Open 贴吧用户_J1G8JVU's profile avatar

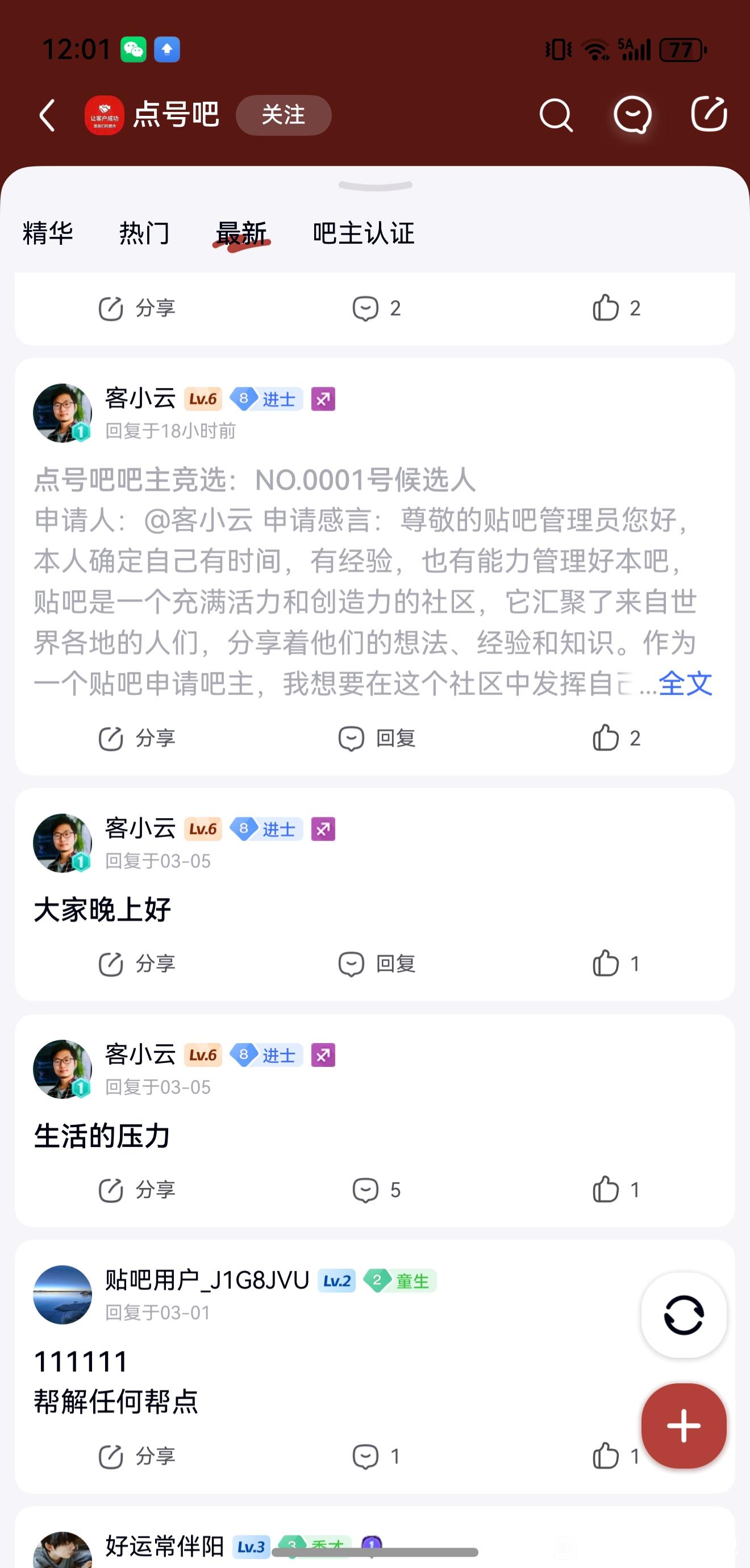coord(62,1294)
